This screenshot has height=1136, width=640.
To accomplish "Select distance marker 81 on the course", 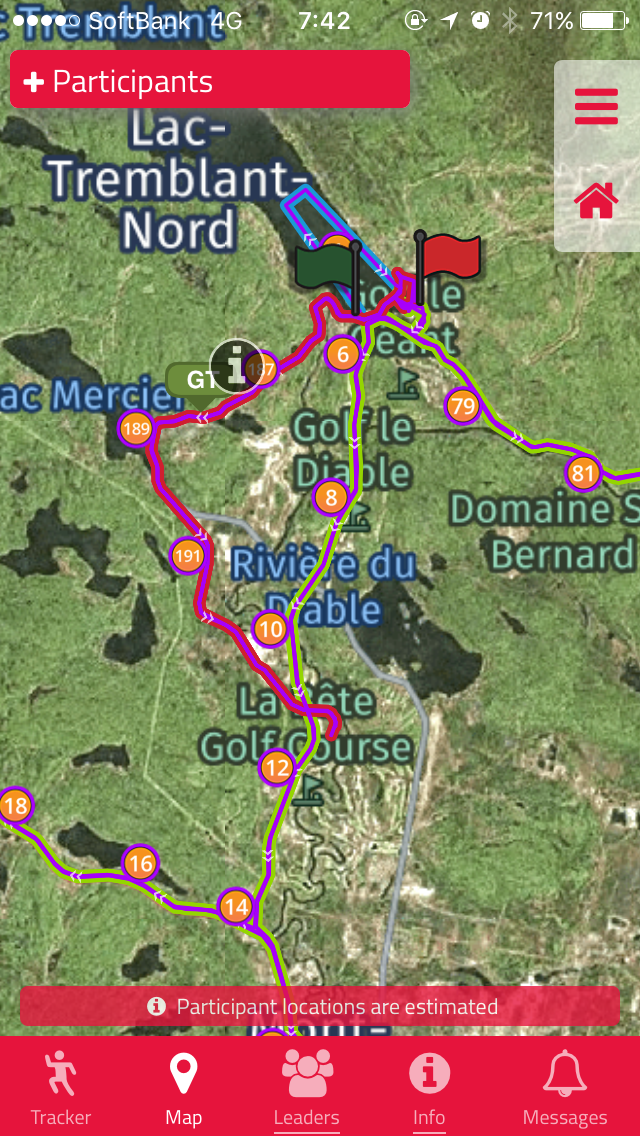I will (583, 472).
